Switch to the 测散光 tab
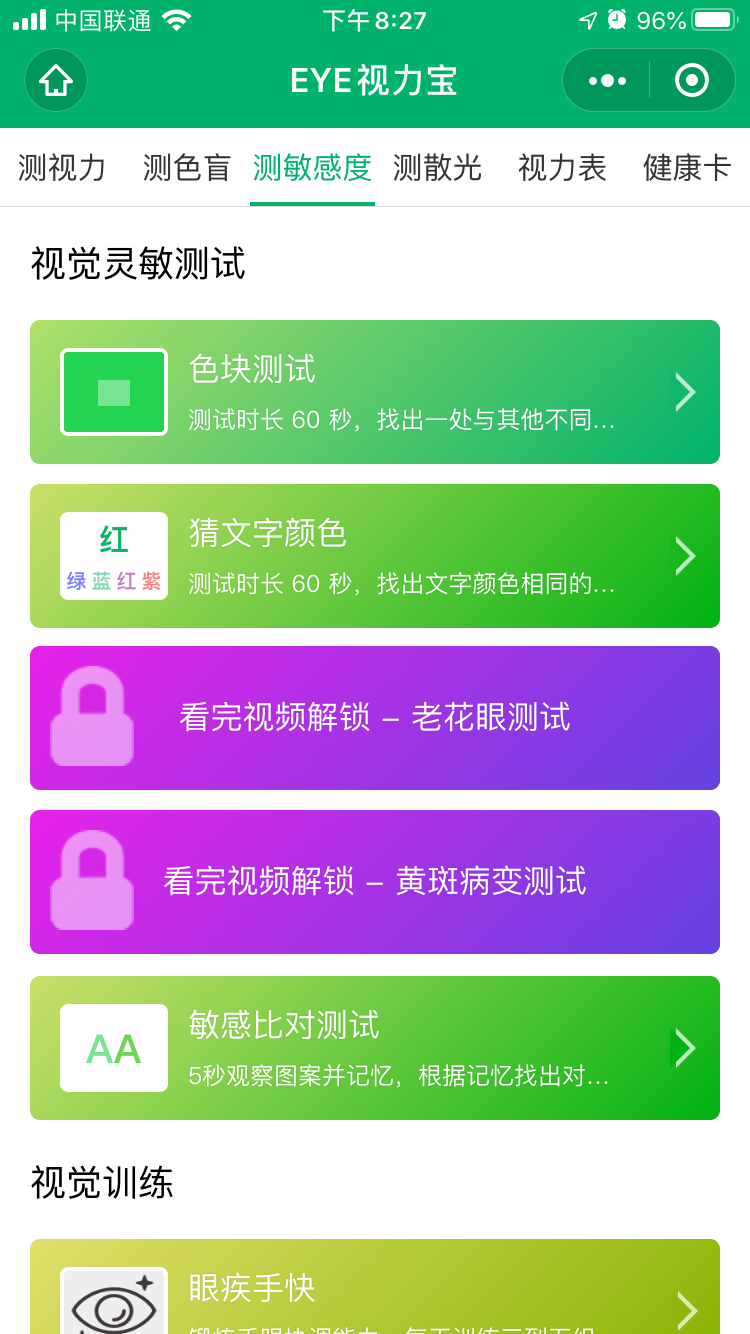The height and width of the screenshot is (1334, 750). click(437, 168)
